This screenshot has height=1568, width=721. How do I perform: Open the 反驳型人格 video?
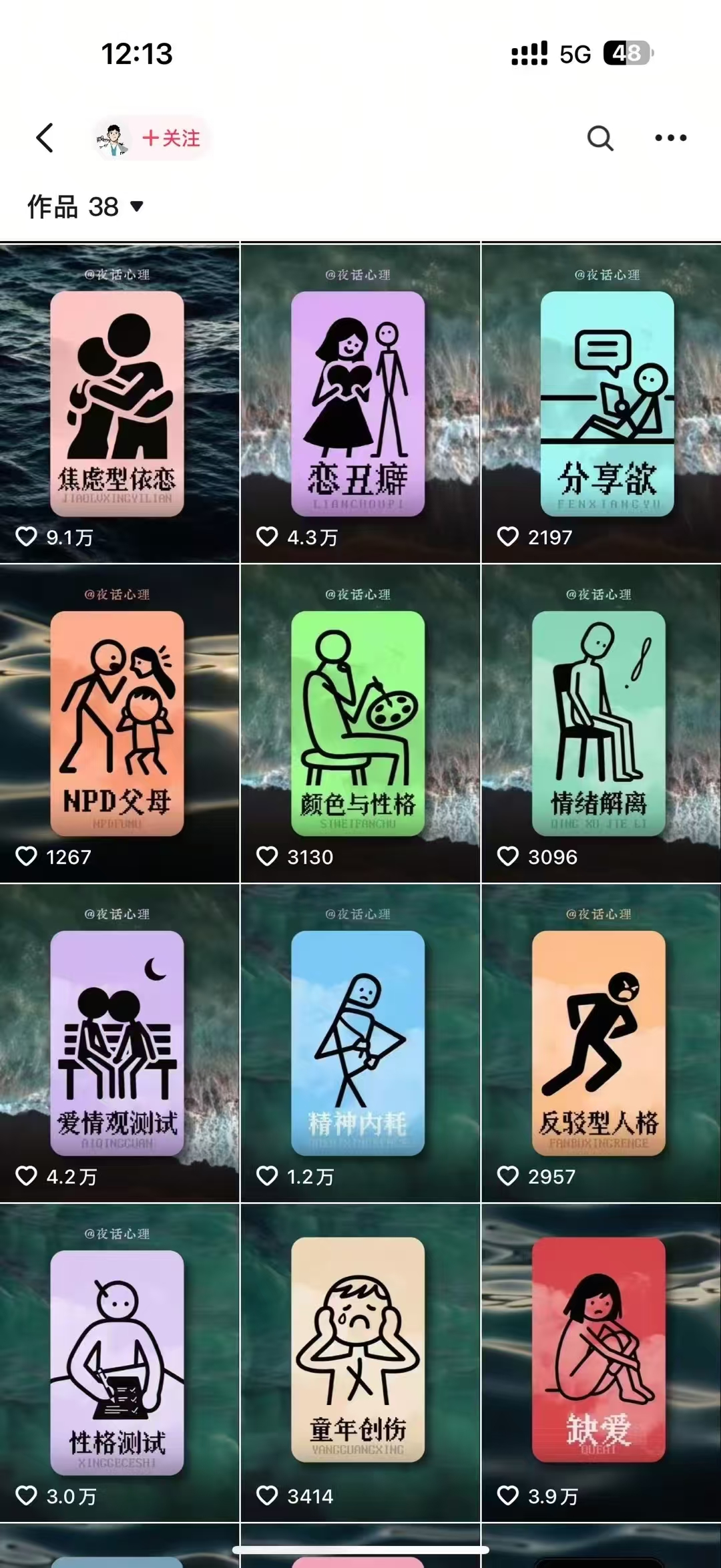602,1043
